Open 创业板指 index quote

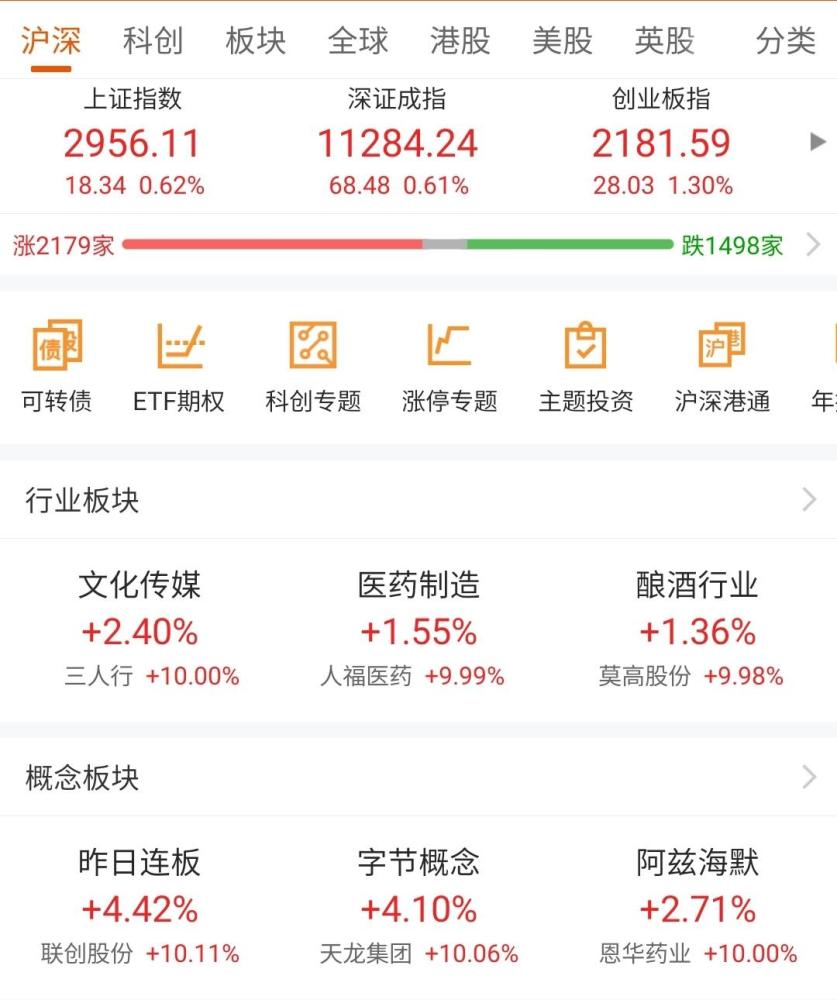pyautogui.click(x=661, y=143)
